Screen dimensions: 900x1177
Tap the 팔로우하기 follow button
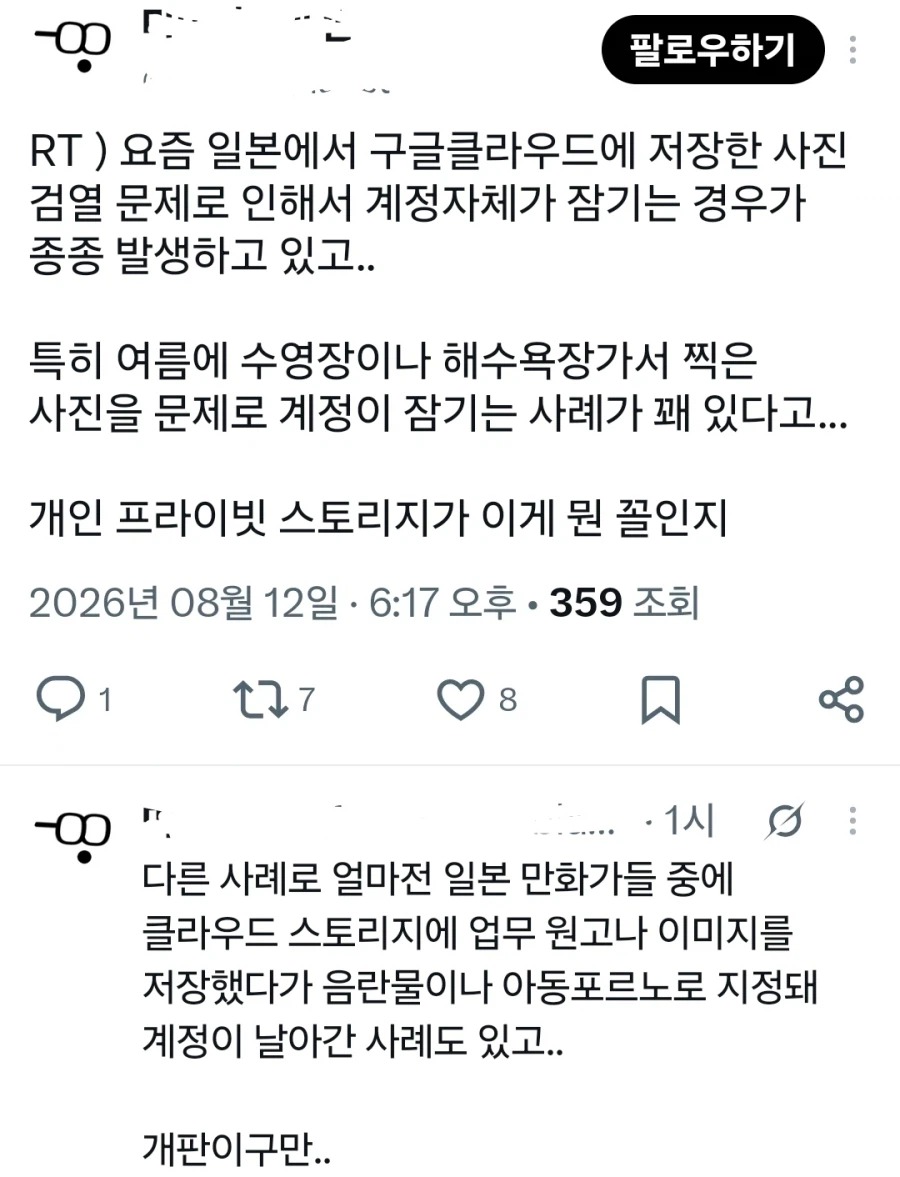click(712, 50)
